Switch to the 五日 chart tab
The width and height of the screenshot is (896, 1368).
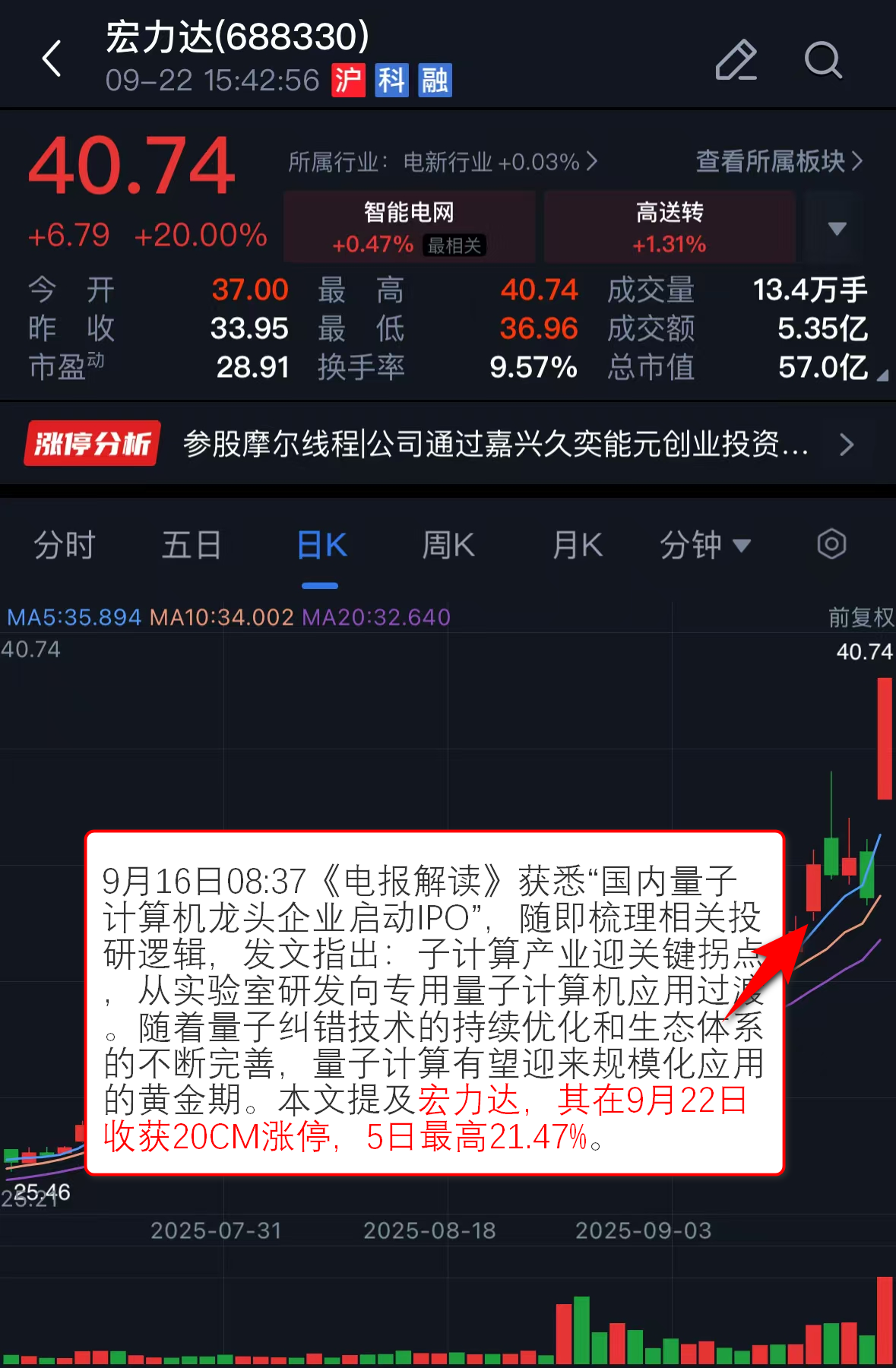click(x=192, y=546)
